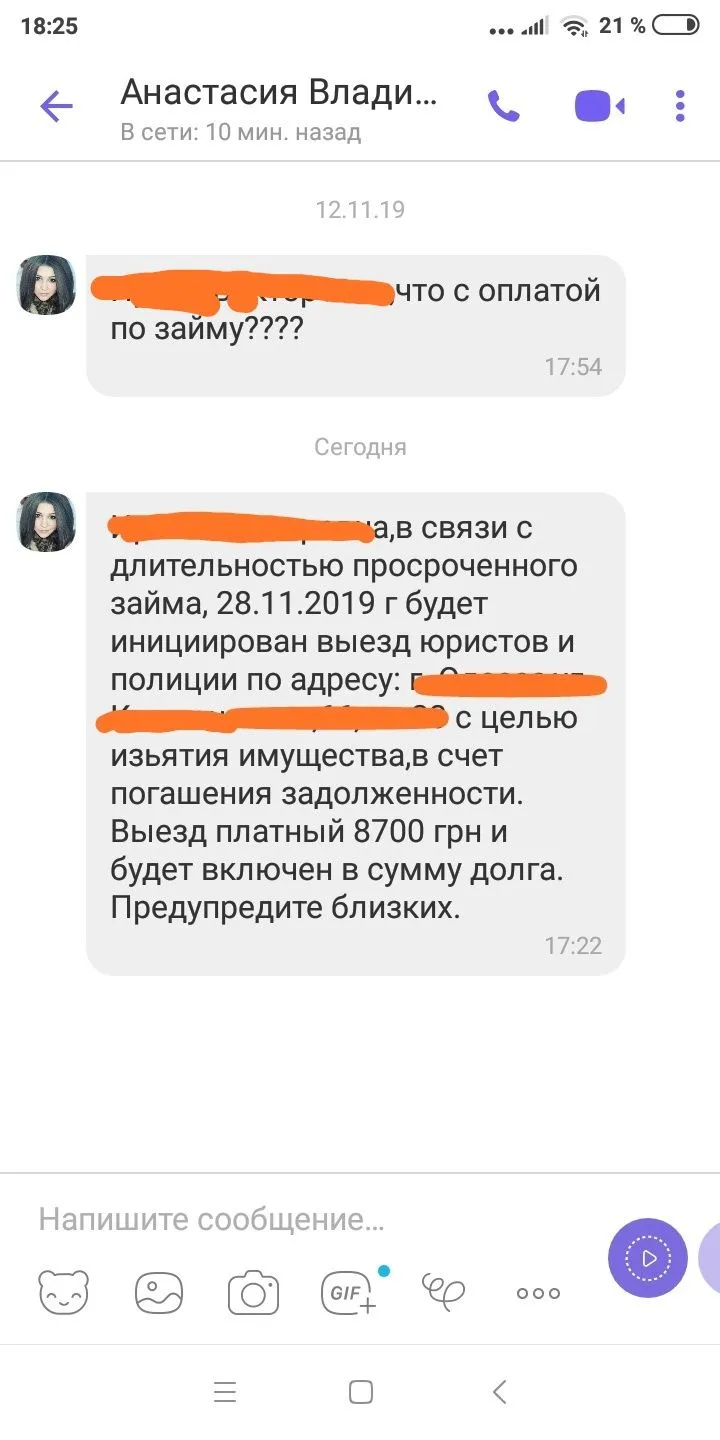Focus the Напишите сообщение input field
Image resolution: width=720 pixels, height=1440 pixels.
coord(300,1219)
